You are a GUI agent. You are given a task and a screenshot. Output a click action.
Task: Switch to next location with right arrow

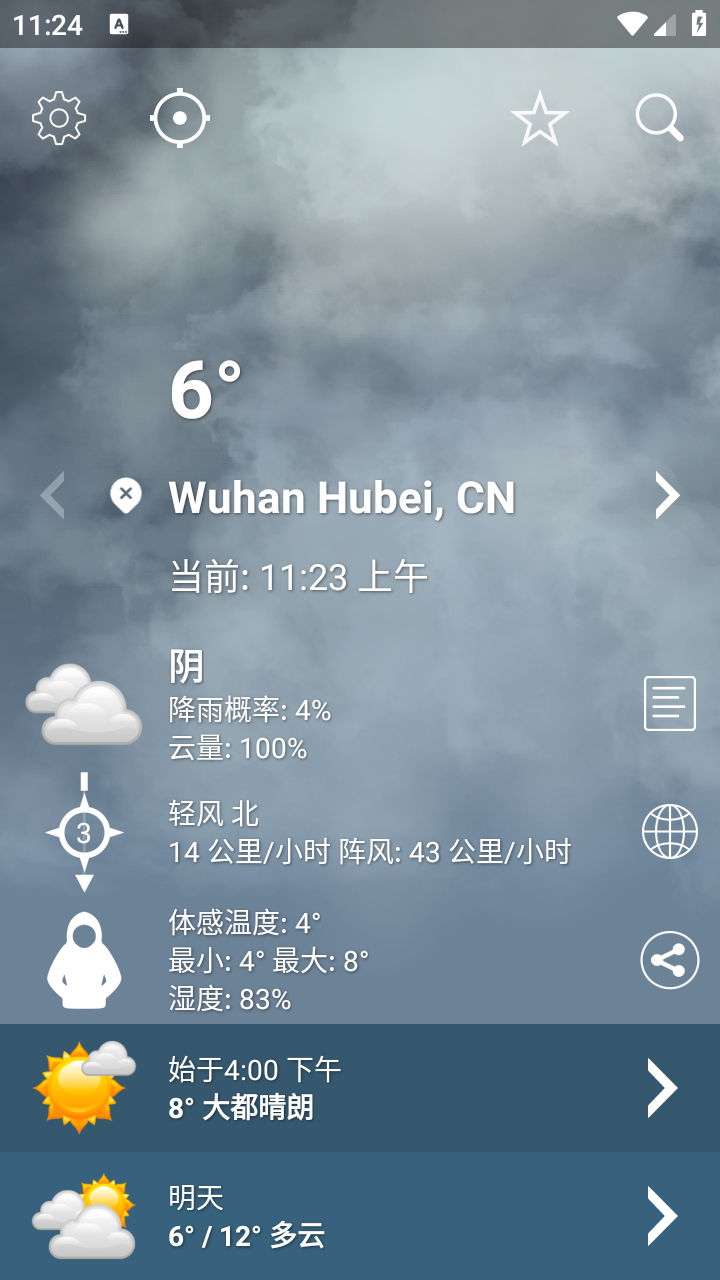pos(667,495)
